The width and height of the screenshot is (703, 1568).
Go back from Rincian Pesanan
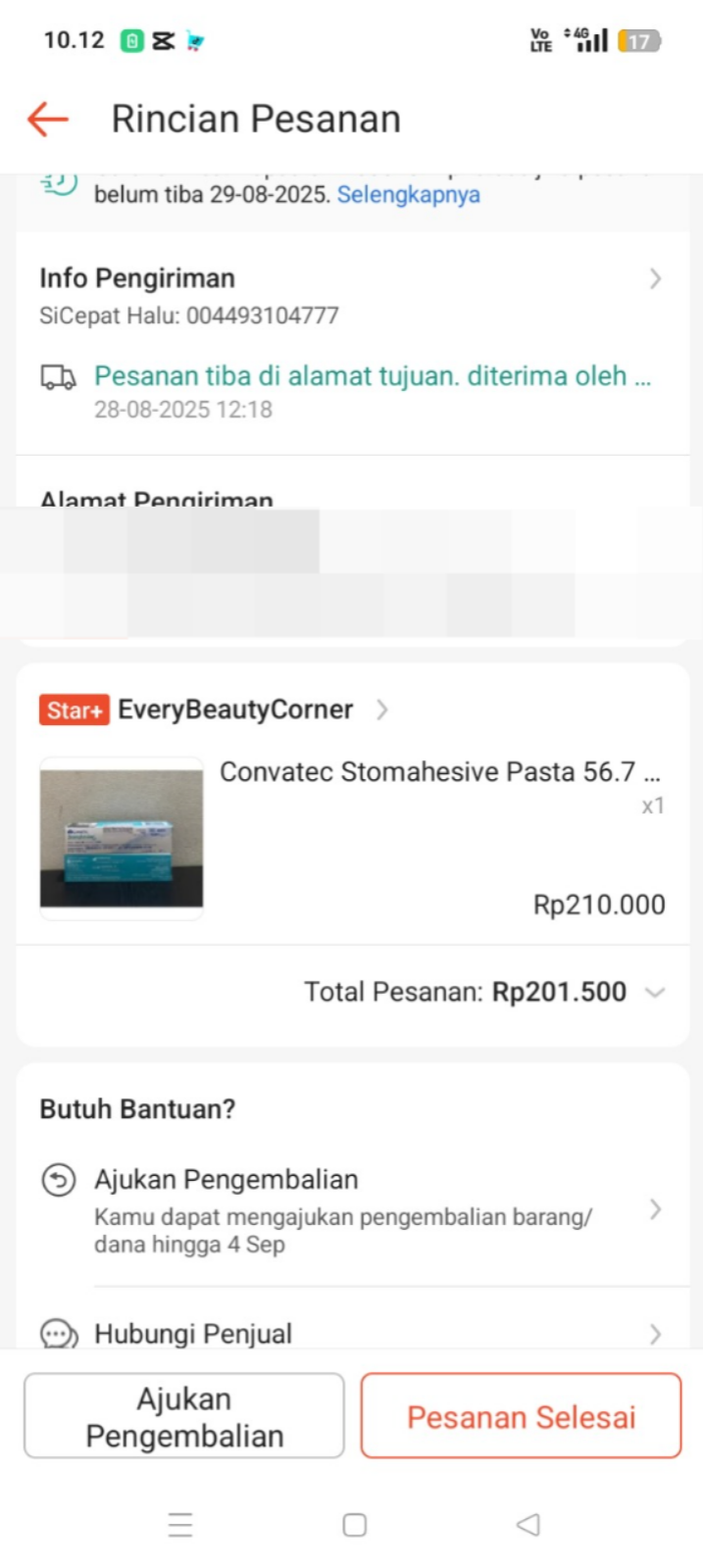click(47, 119)
